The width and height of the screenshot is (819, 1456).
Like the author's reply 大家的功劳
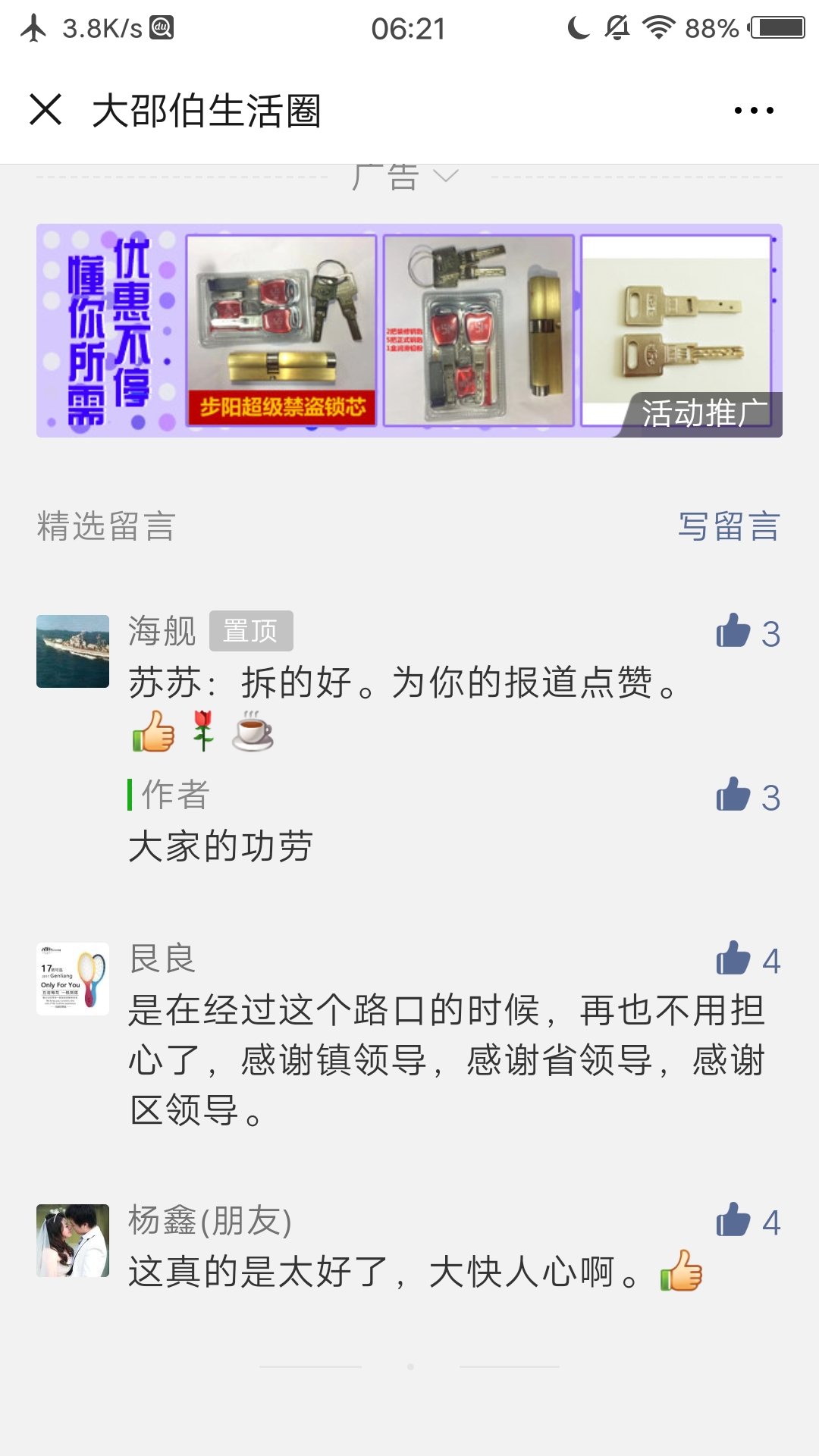click(x=734, y=795)
